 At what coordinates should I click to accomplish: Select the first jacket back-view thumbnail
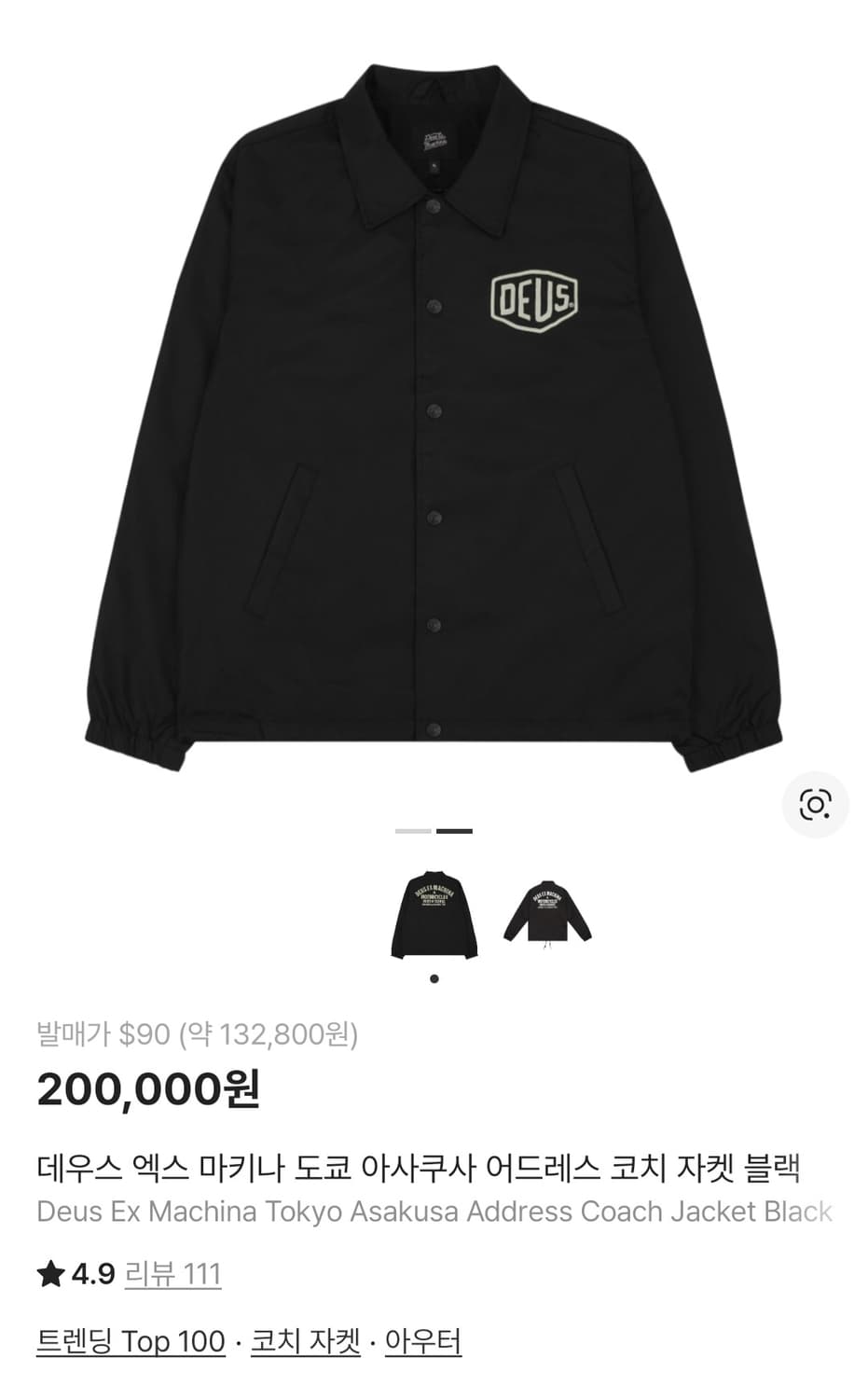pyautogui.click(x=434, y=915)
